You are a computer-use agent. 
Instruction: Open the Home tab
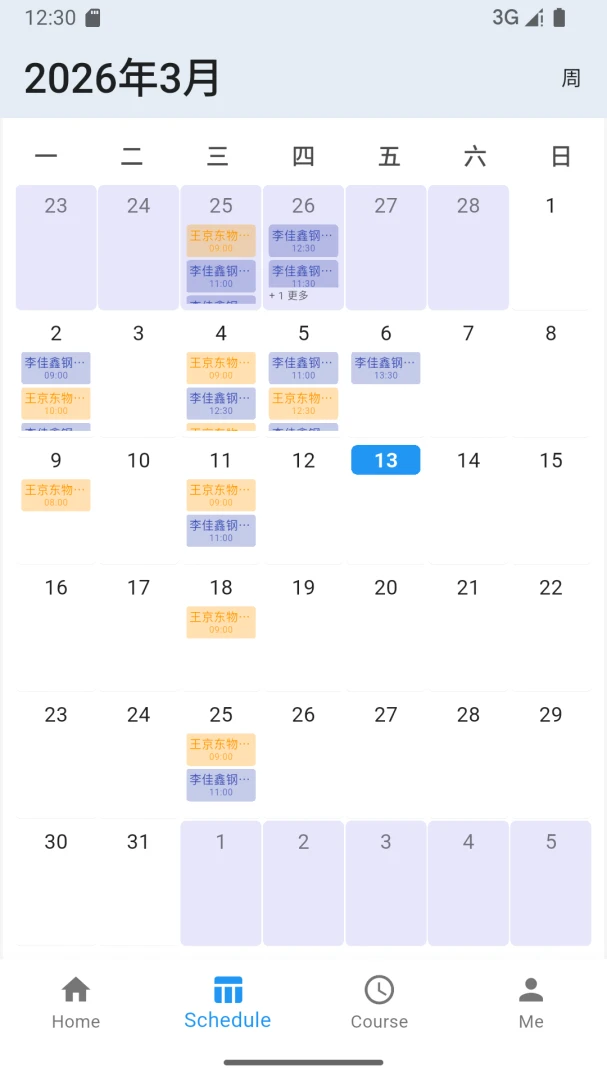tap(76, 1004)
